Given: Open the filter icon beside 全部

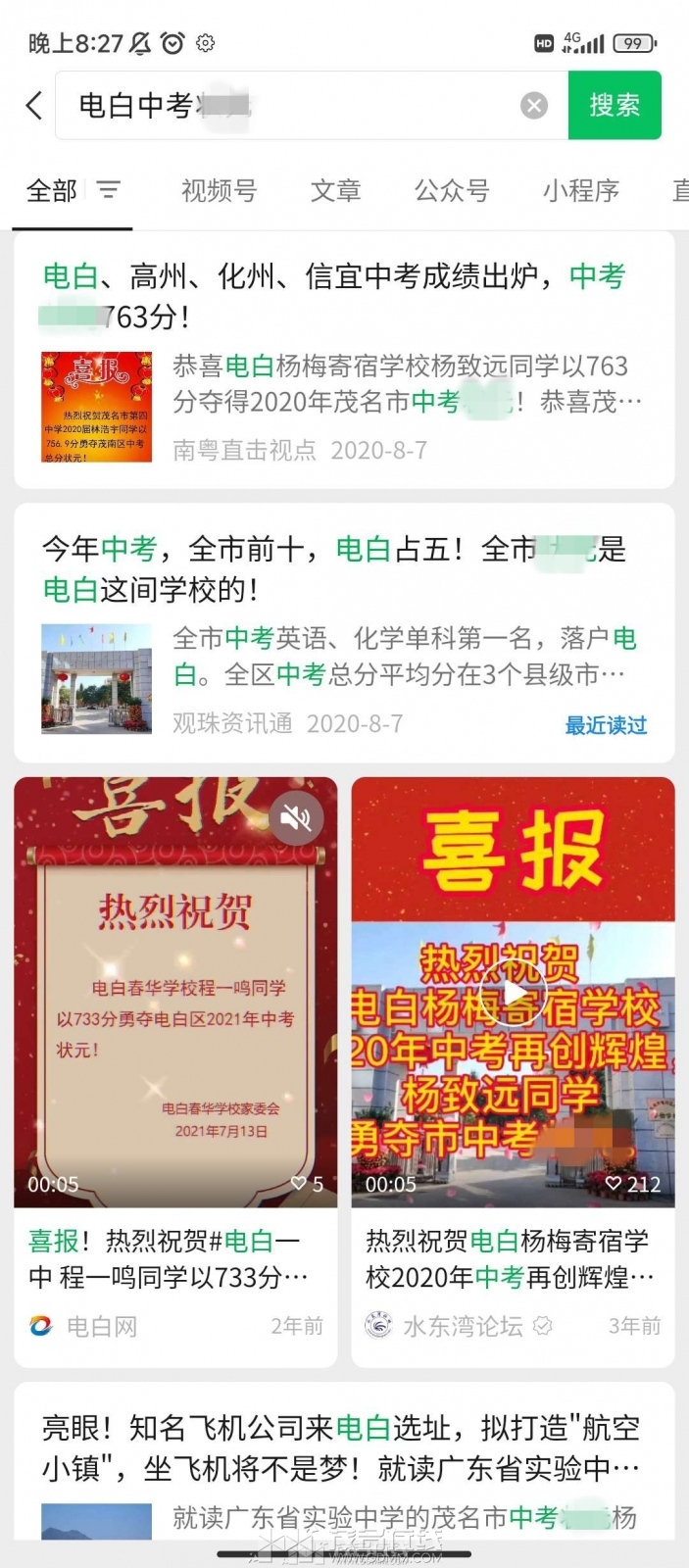Looking at the screenshot, I should click(x=109, y=189).
